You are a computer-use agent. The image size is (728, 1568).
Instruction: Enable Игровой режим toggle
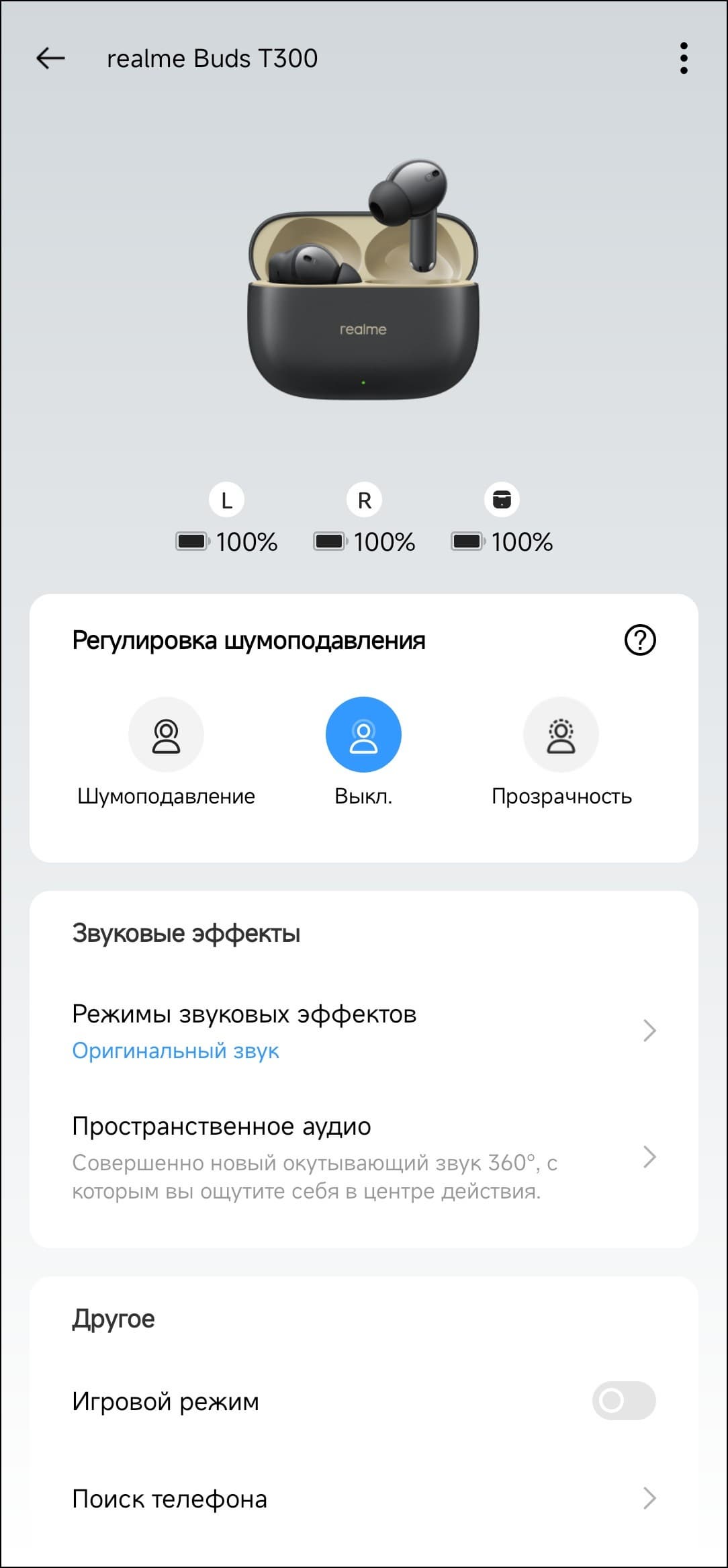(x=623, y=1401)
